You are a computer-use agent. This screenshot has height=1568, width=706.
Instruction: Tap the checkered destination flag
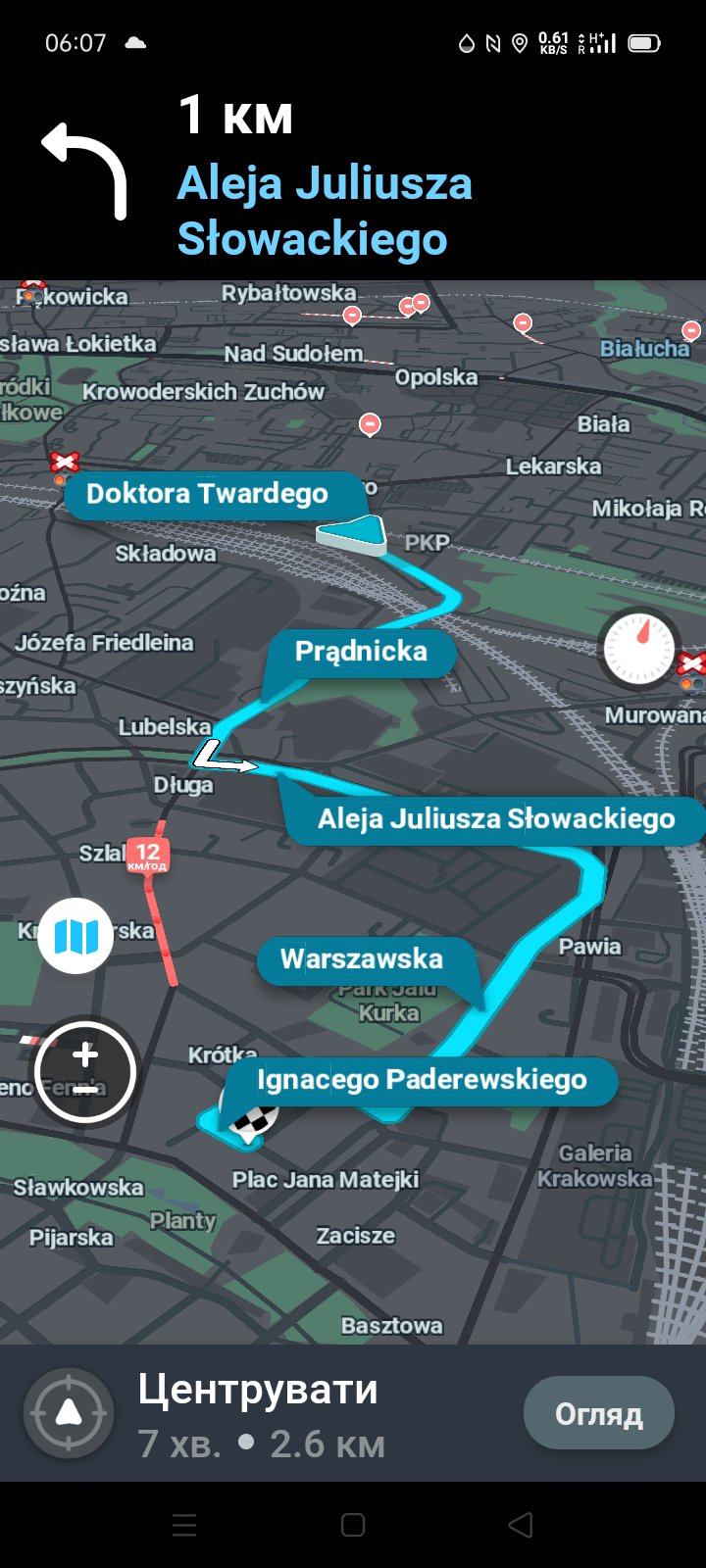pos(252,1117)
